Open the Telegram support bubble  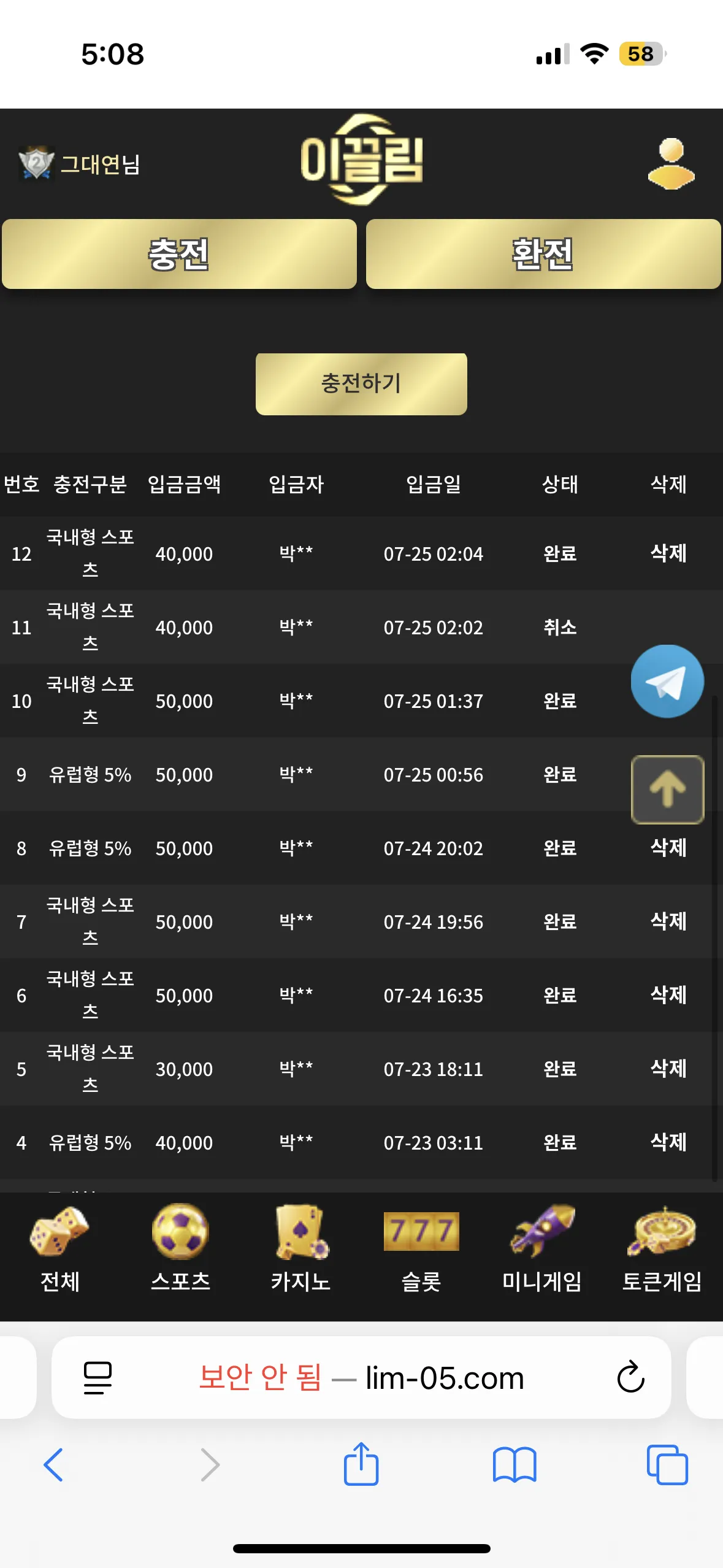(667, 682)
